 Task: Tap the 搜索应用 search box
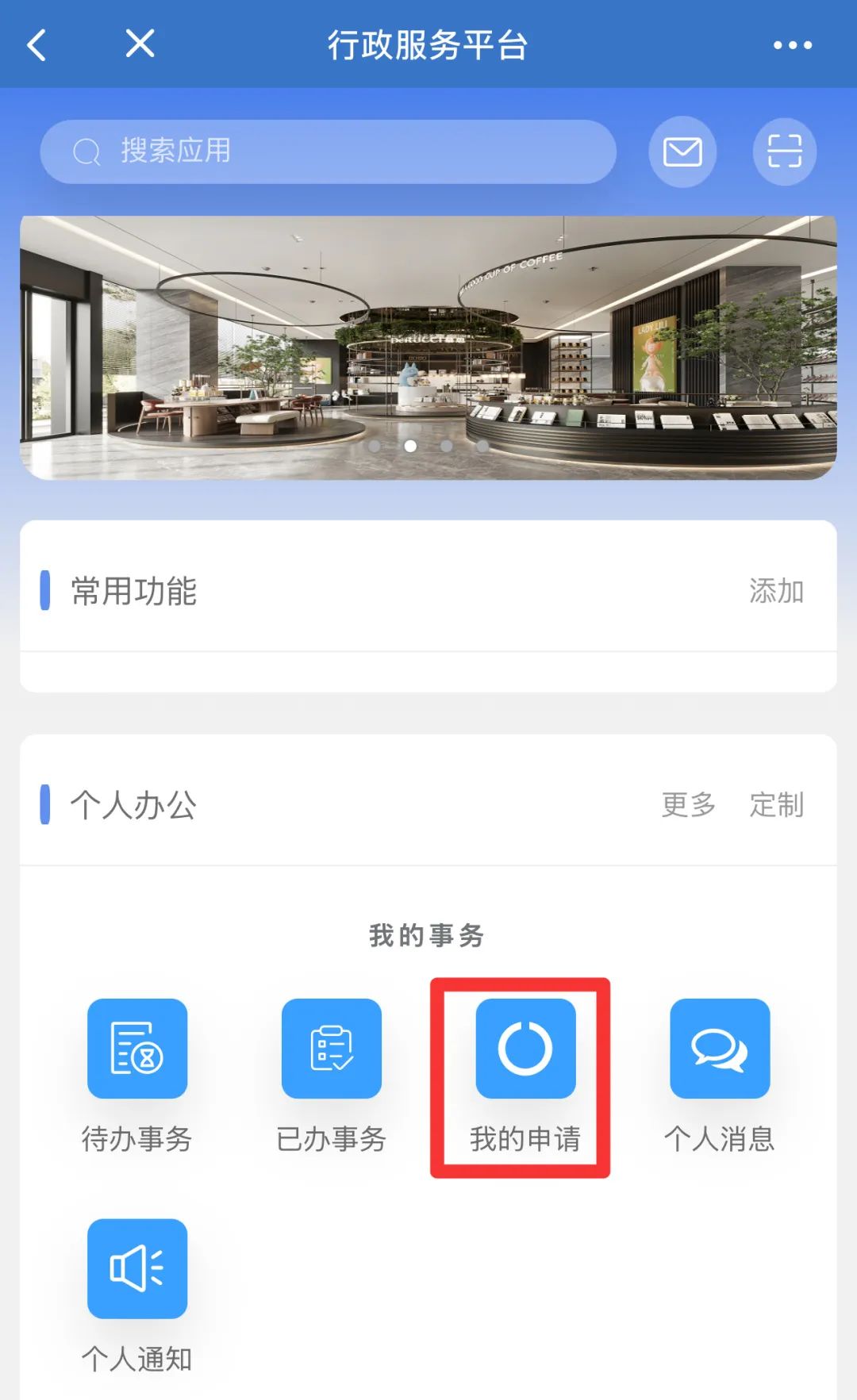click(328, 152)
